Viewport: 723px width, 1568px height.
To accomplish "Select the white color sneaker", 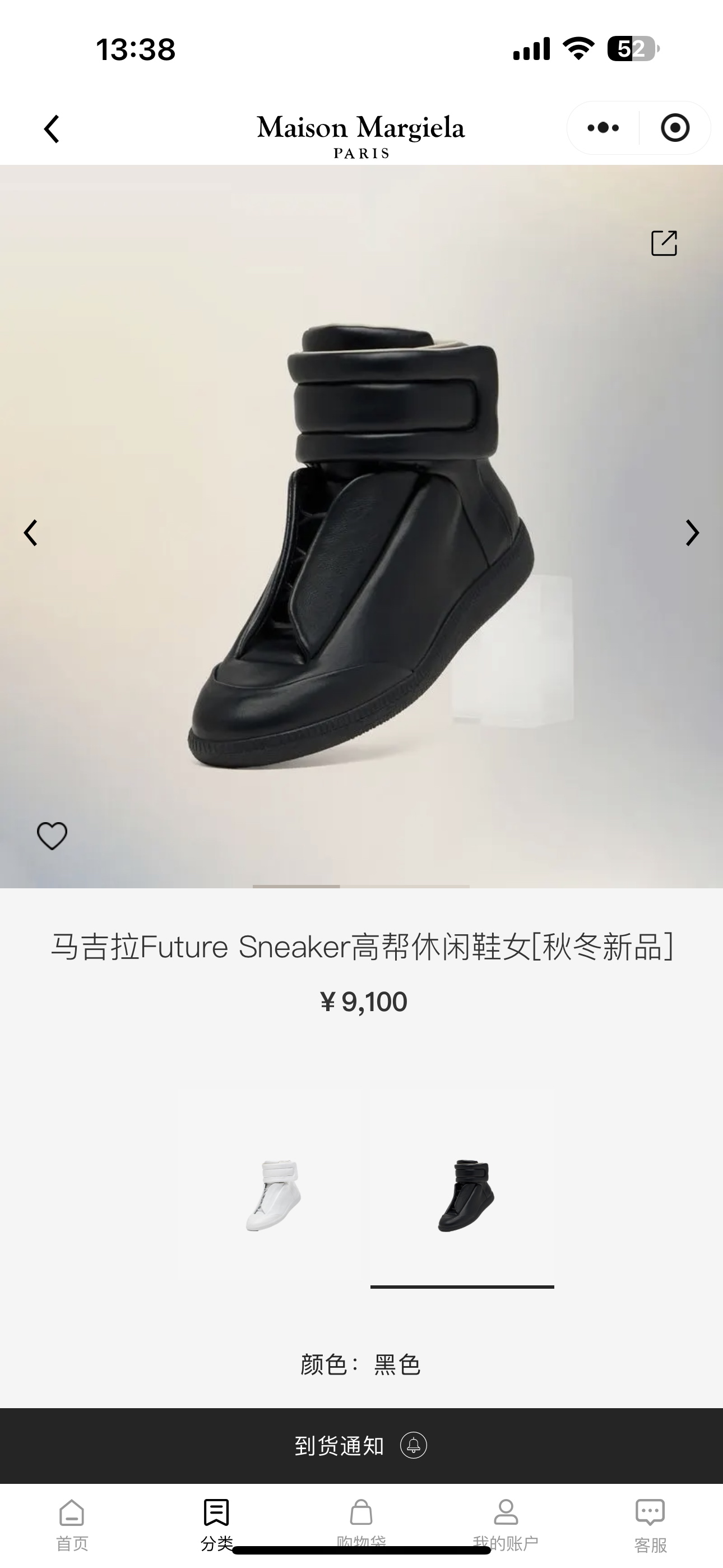I will (x=274, y=1195).
